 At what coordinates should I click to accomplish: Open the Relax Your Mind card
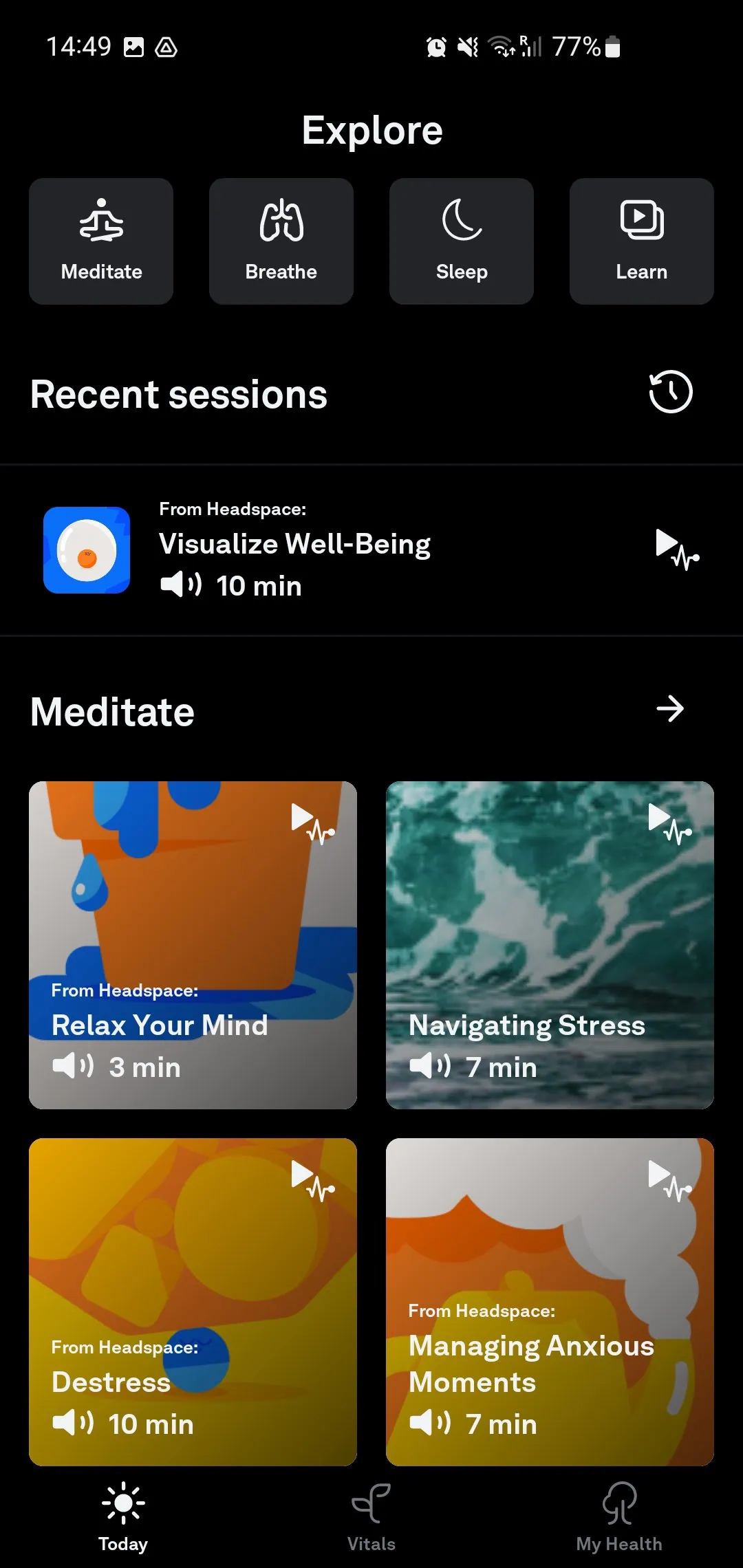point(193,945)
